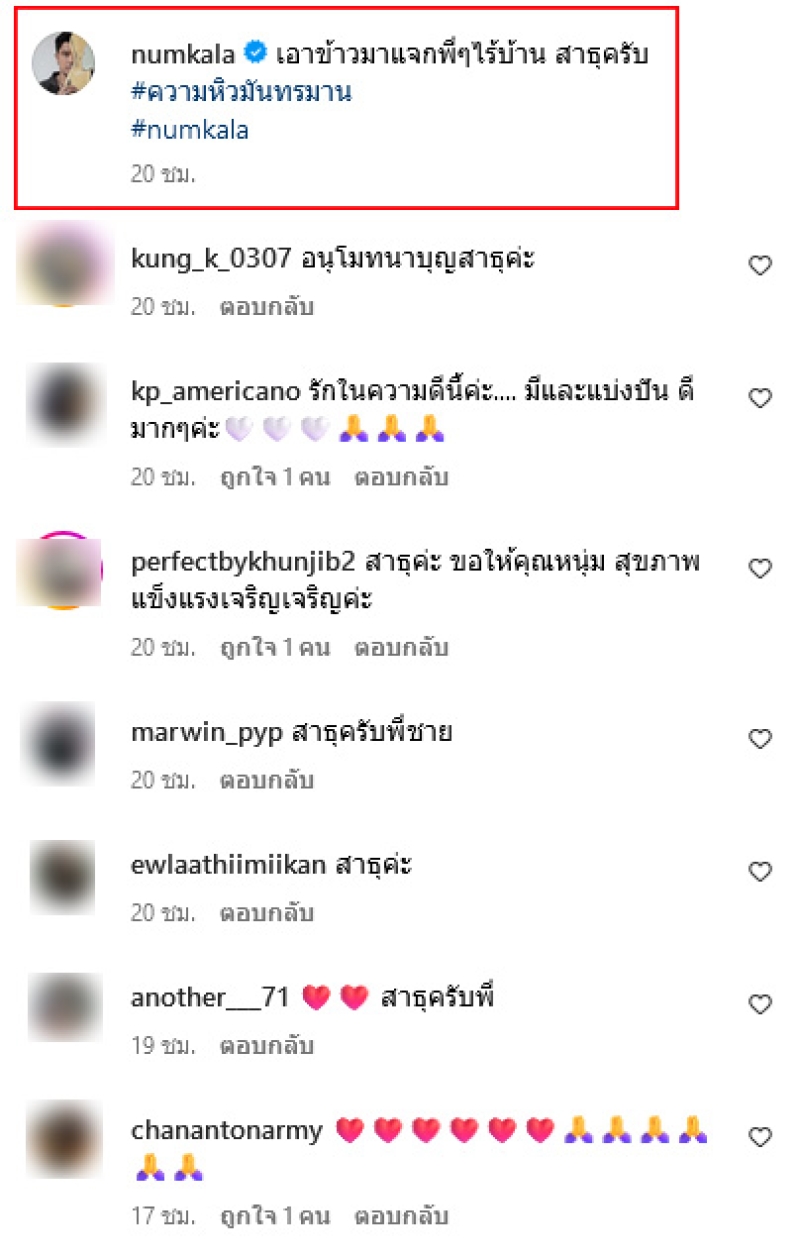Open the profile of chanantonarmy
The width and height of the screenshot is (800, 1258).
pos(227,1131)
